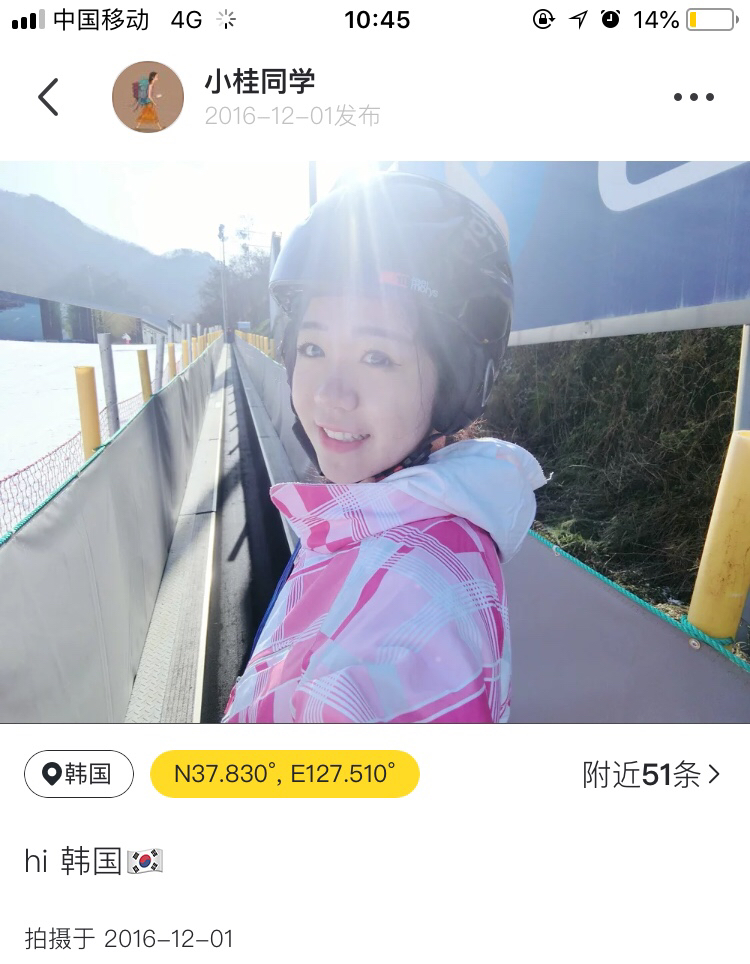The height and width of the screenshot is (964, 750).
Task: Open the posted photo in full view
Action: click(x=375, y=442)
